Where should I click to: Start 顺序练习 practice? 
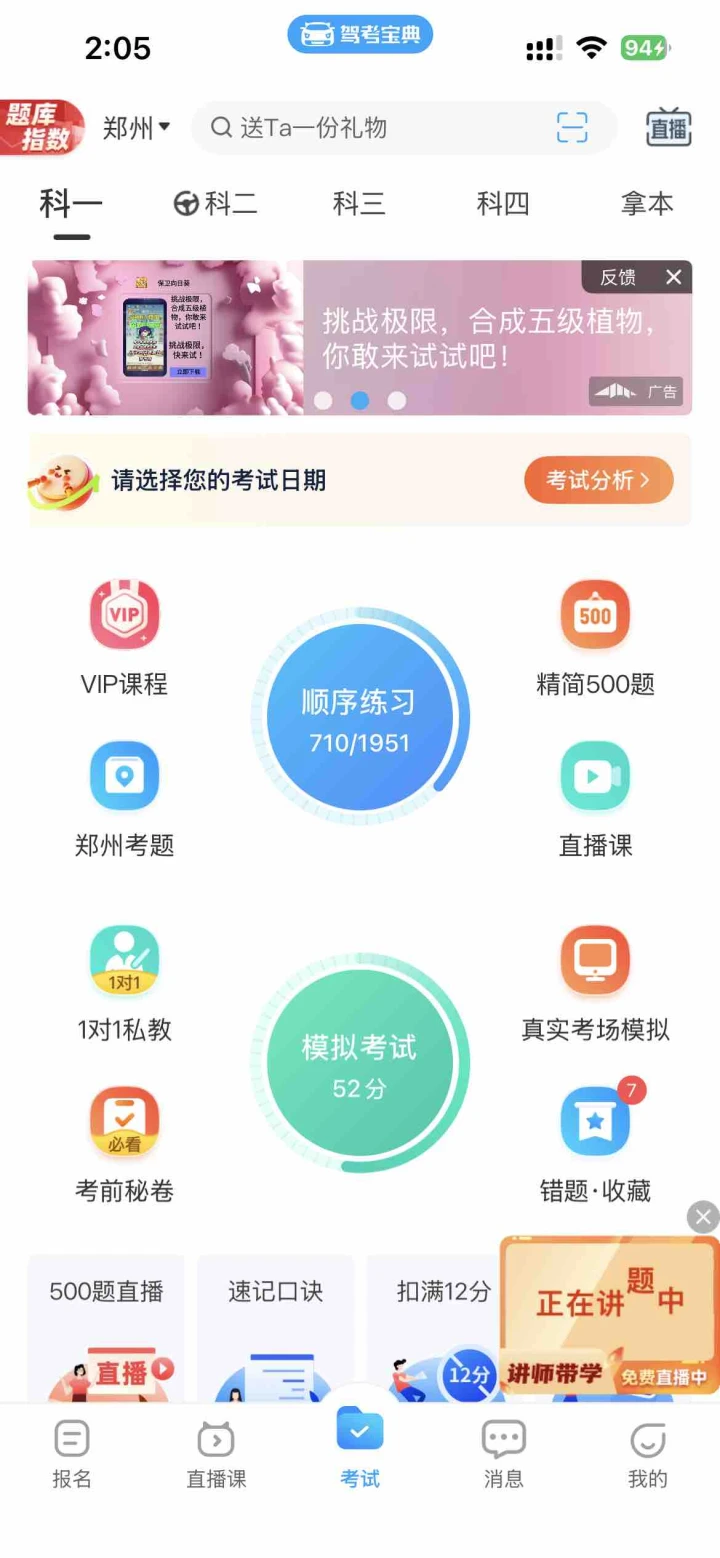358,718
